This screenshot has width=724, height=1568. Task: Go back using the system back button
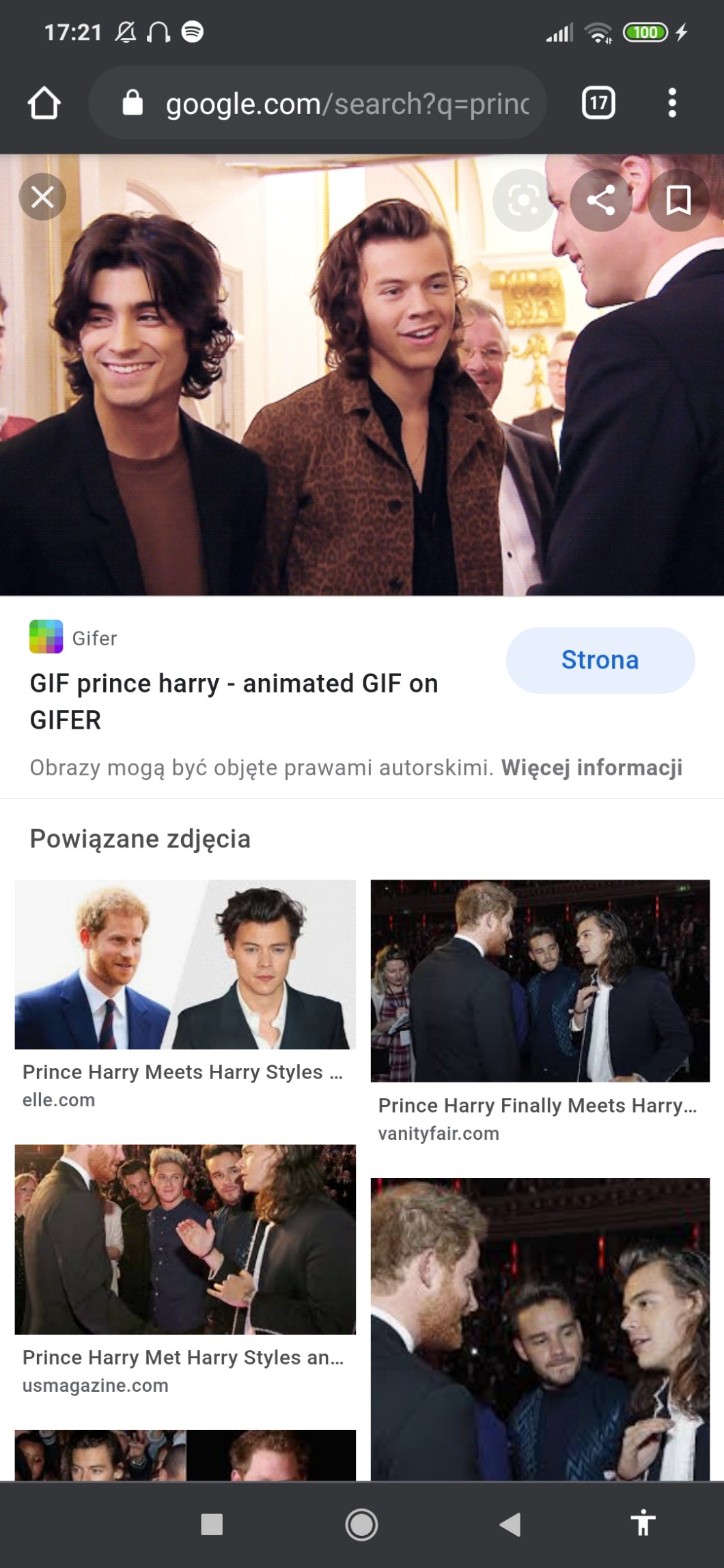(x=510, y=1524)
